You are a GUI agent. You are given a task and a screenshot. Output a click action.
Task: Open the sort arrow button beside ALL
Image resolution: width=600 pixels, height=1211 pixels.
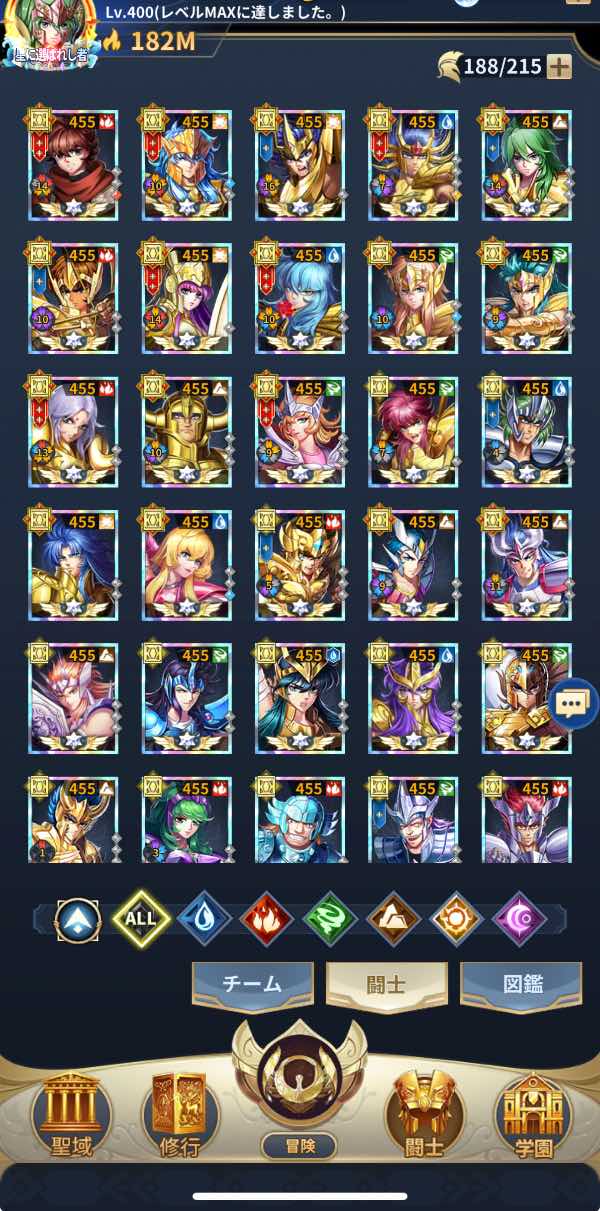click(x=77, y=919)
